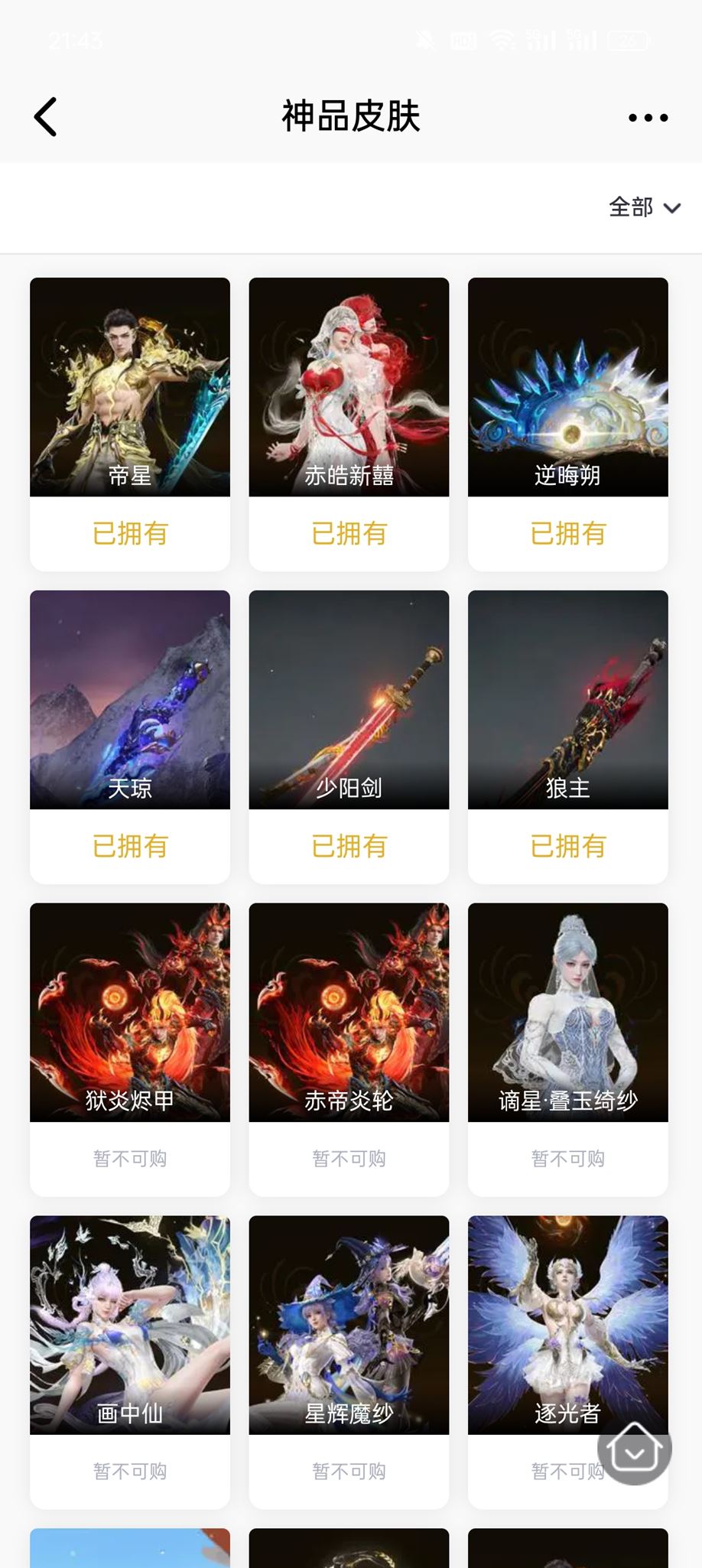This screenshot has height=1568, width=702.
Task: Select the 逆晦朔 skin tile
Action: 568,424
